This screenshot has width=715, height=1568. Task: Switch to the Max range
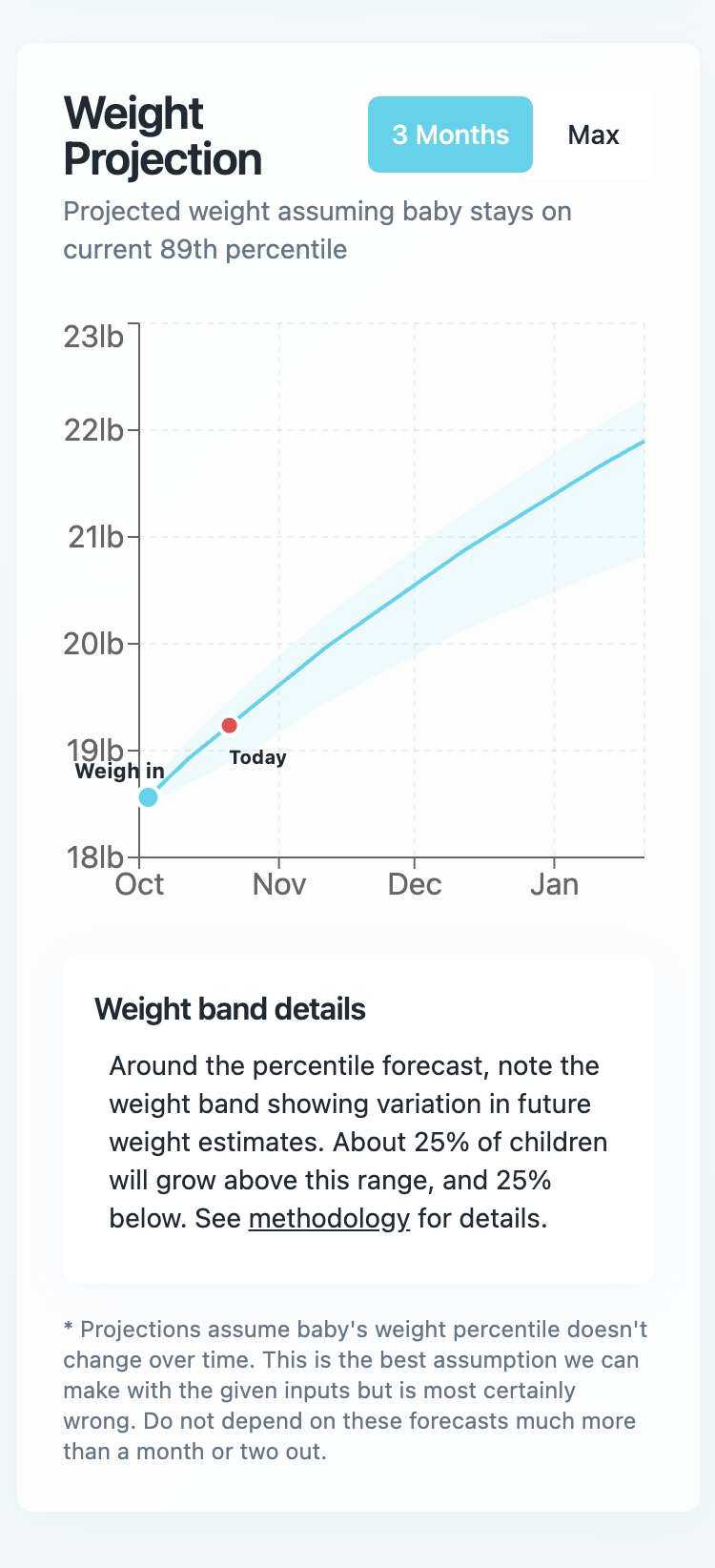pyautogui.click(x=593, y=134)
